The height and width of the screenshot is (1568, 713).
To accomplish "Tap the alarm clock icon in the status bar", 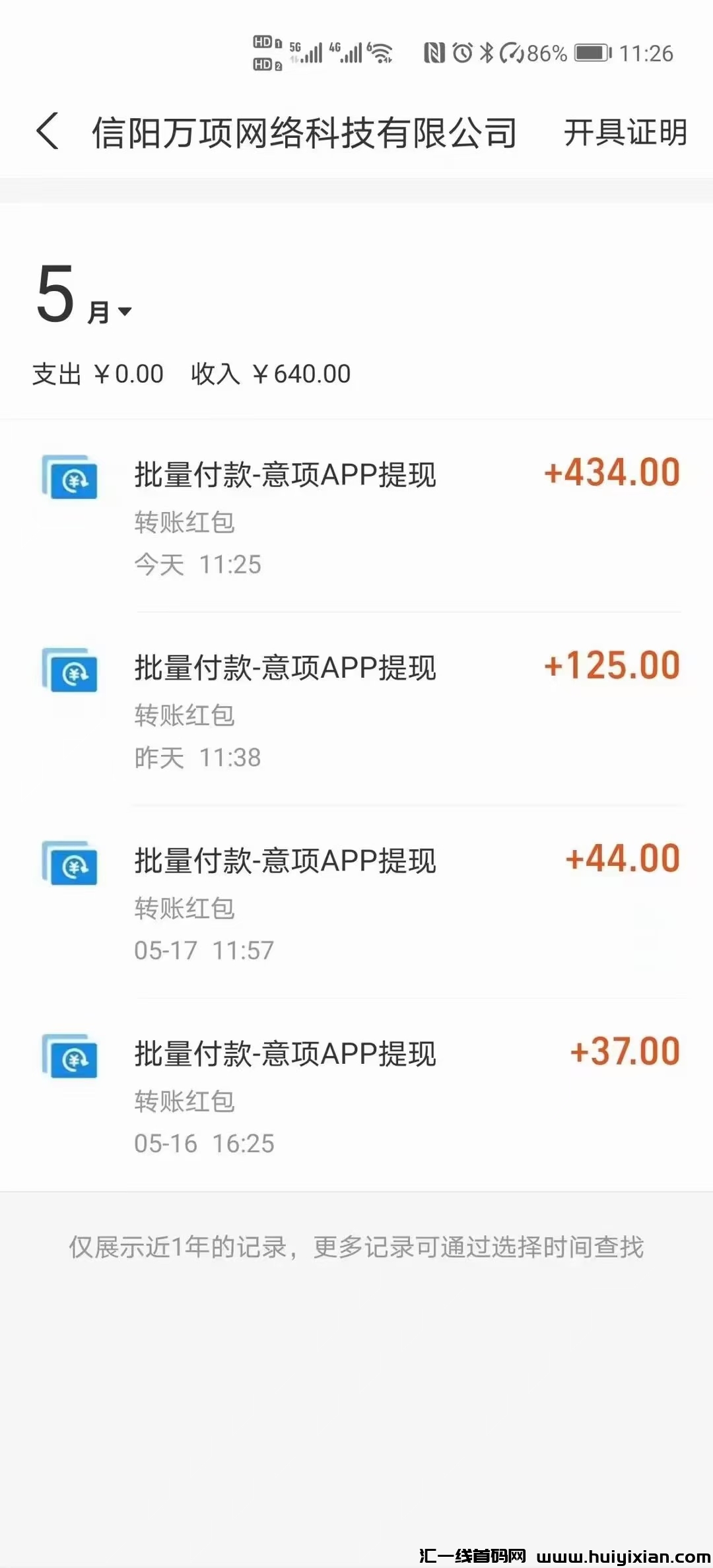I will click(463, 53).
